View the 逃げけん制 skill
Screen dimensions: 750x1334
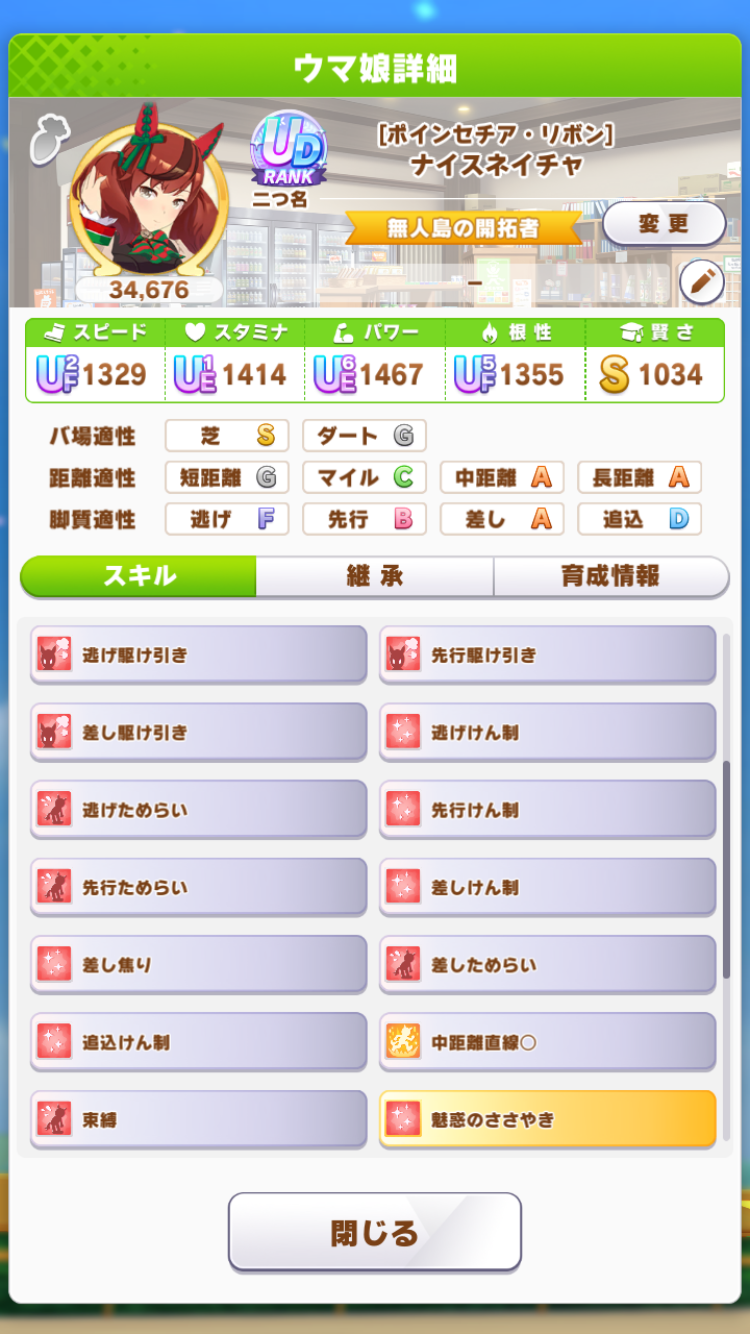pyautogui.click(x=547, y=732)
